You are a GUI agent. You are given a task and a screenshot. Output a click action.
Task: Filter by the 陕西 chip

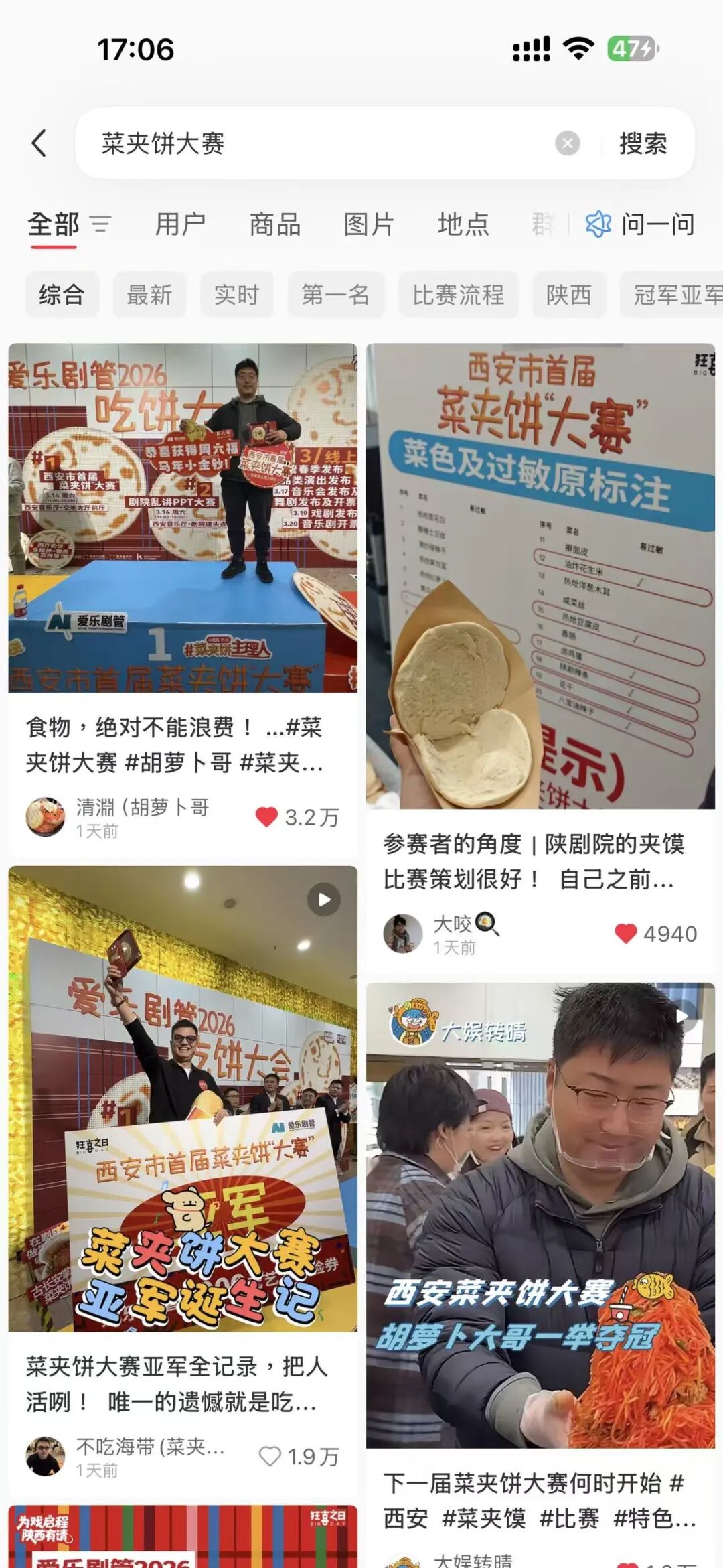coord(569,295)
